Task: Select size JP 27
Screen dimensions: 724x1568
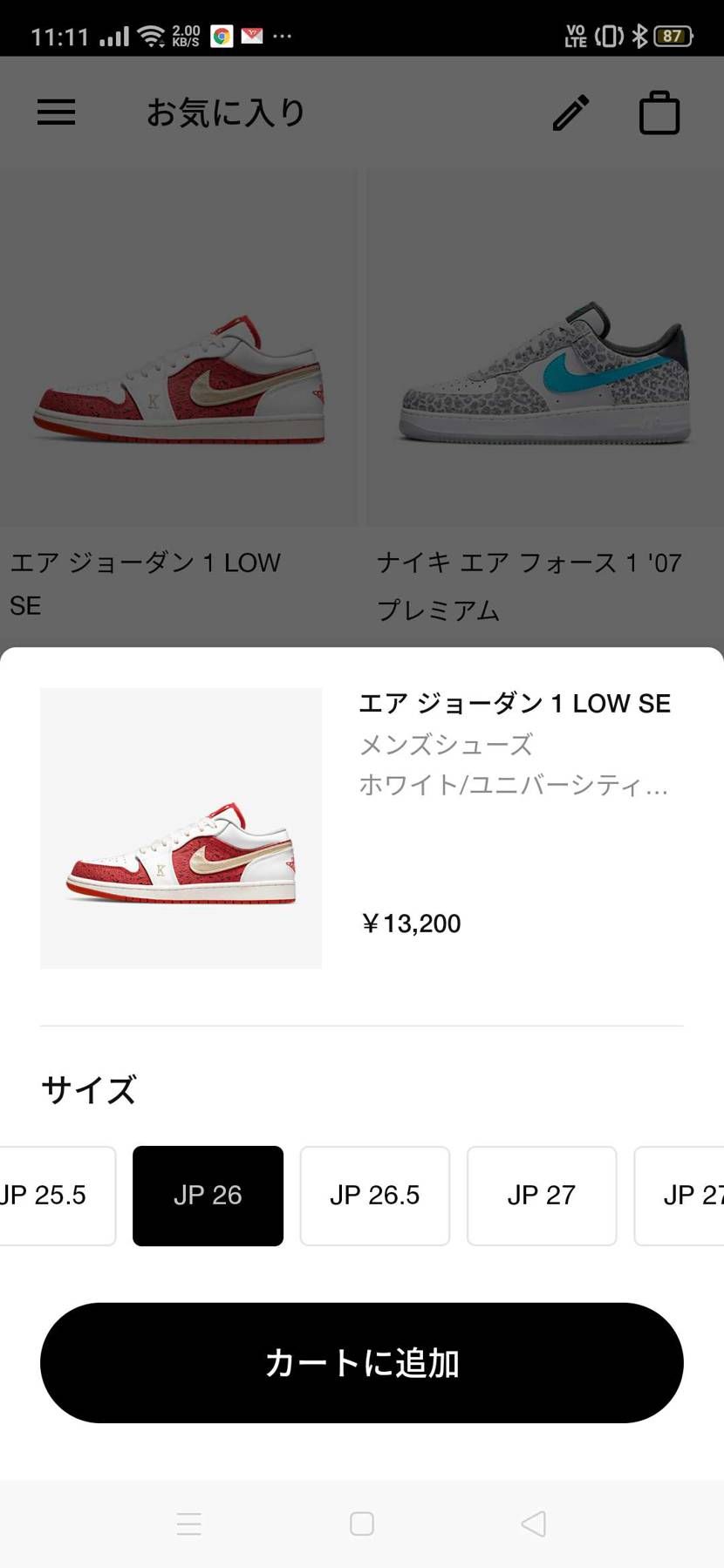Action: tap(542, 1196)
